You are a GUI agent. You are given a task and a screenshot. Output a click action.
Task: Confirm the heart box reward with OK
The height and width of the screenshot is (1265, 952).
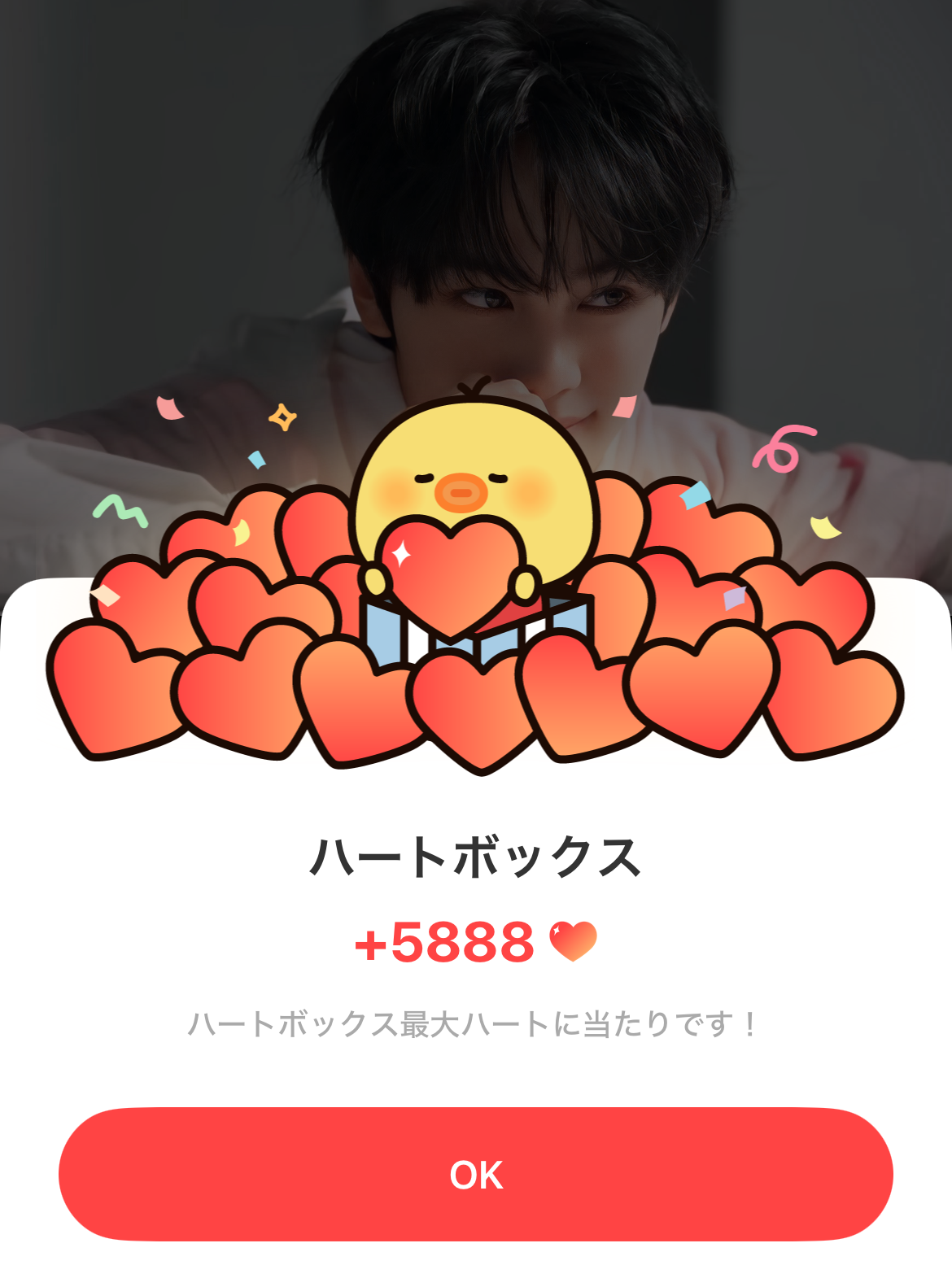(x=476, y=1174)
